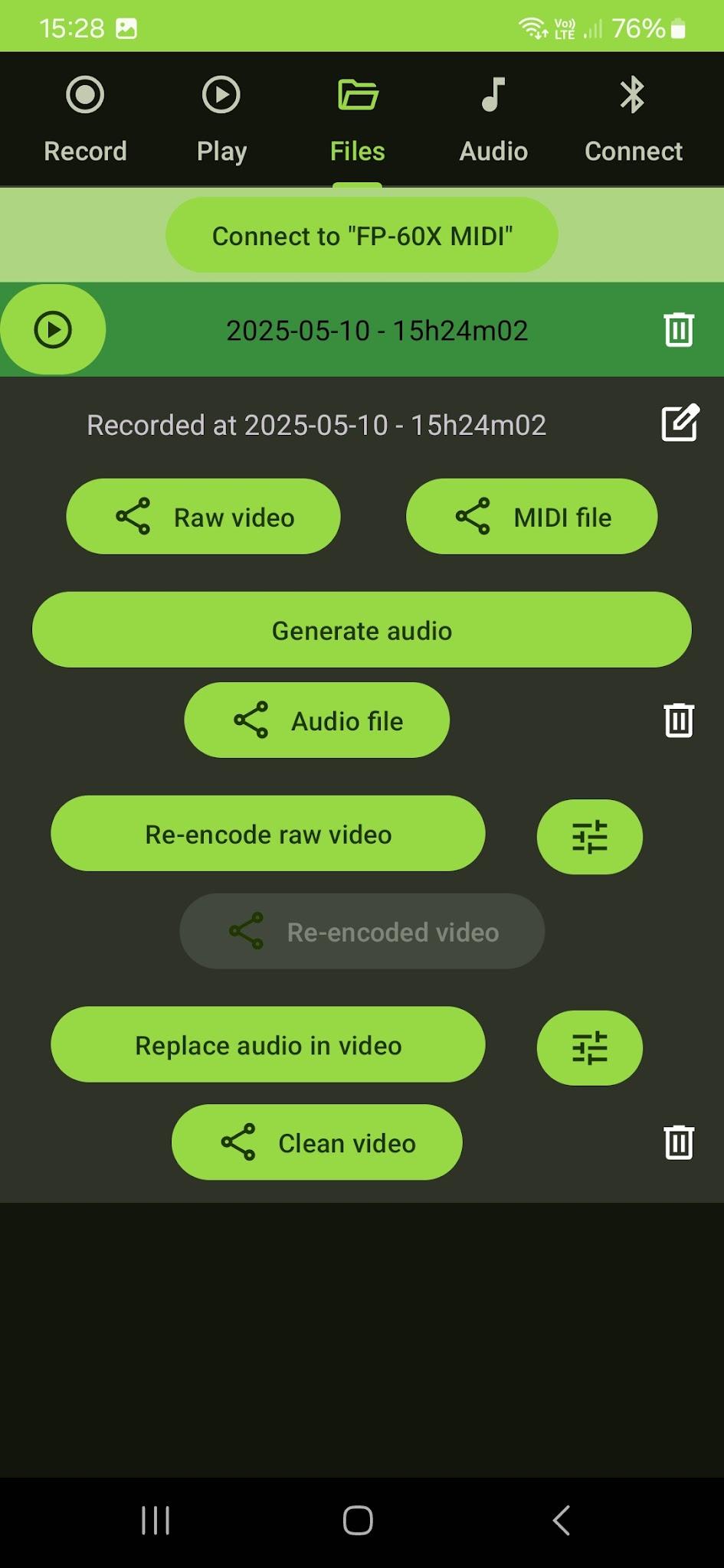This screenshot has width=724, height=1568.
Task: Share the MIDI file
Action: pos(532,516)
